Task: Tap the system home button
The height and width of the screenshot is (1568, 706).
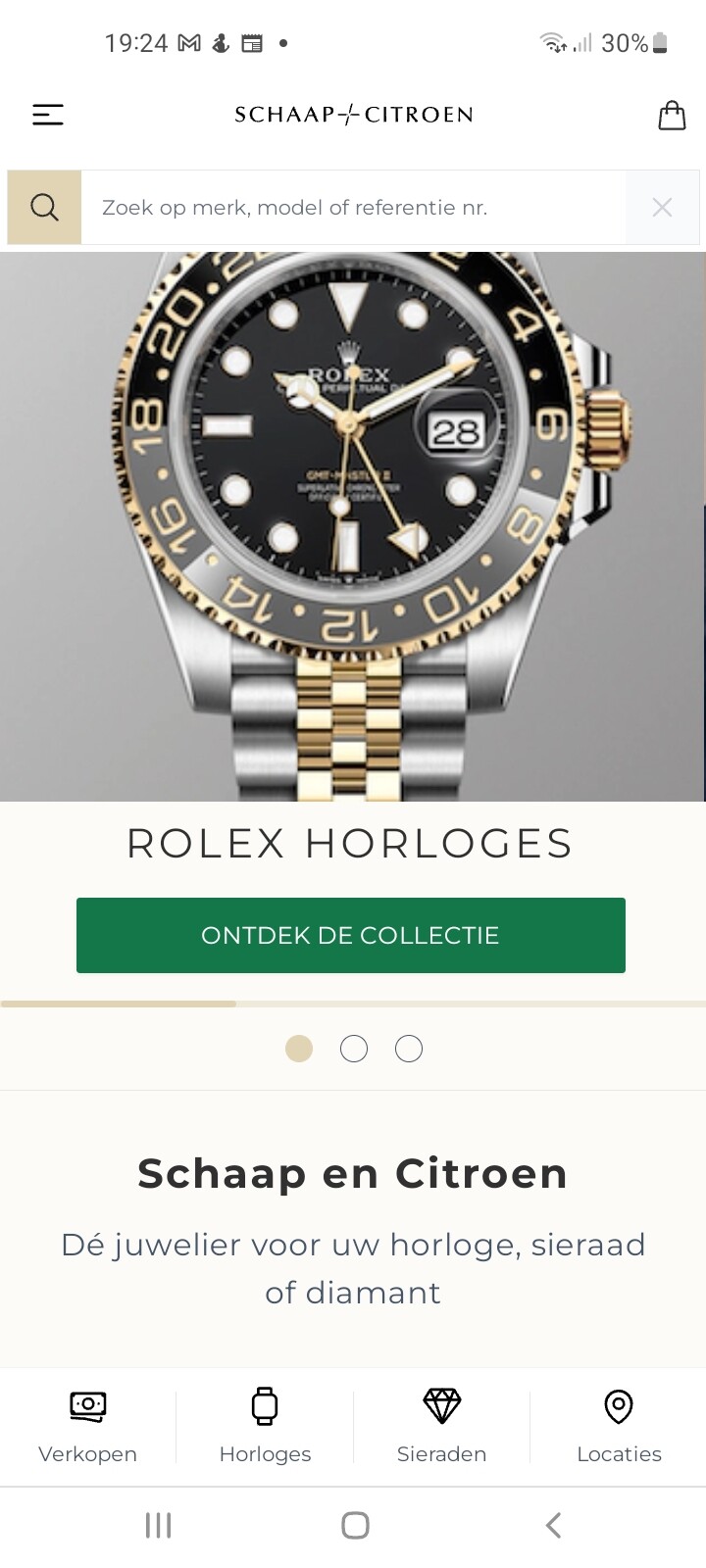Action: pyautogui.click(x=355, y=1525)
